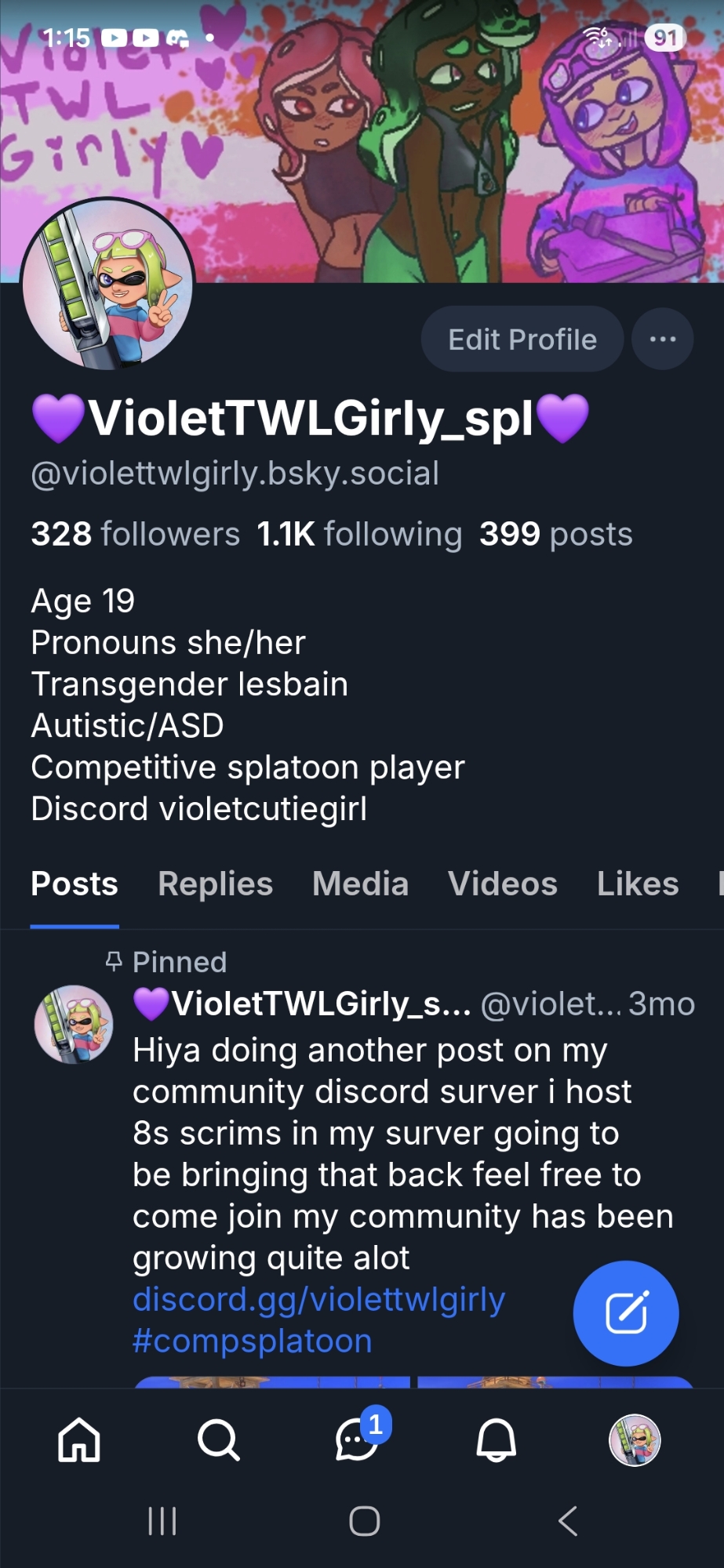This screenshot has width=724, height=1568.
Task: Select the Posts tab
Action: (75, 884)
